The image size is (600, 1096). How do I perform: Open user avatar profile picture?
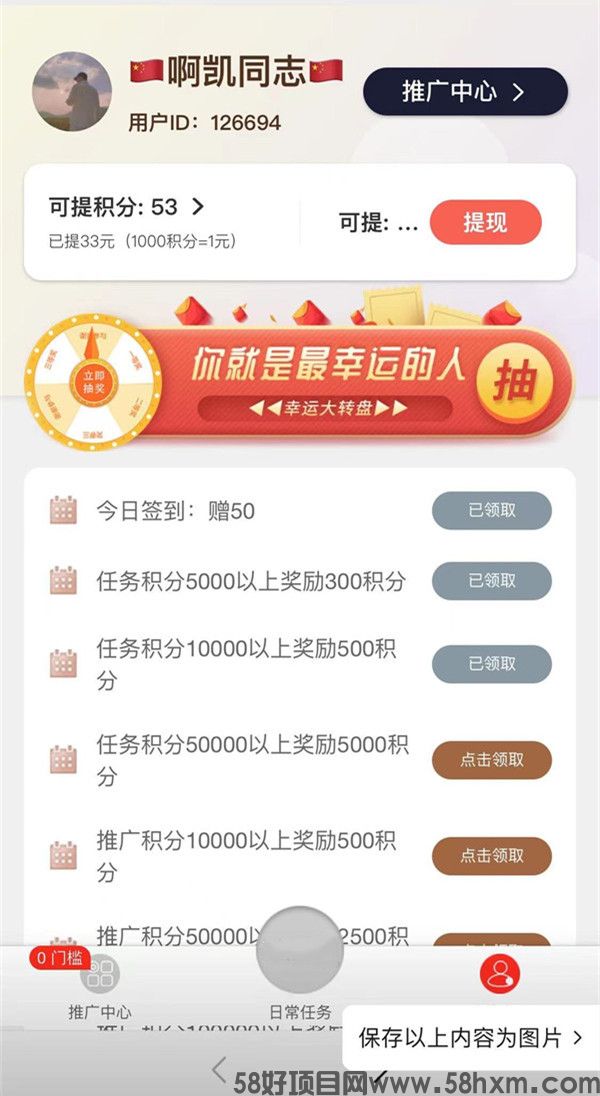[72, 92]
